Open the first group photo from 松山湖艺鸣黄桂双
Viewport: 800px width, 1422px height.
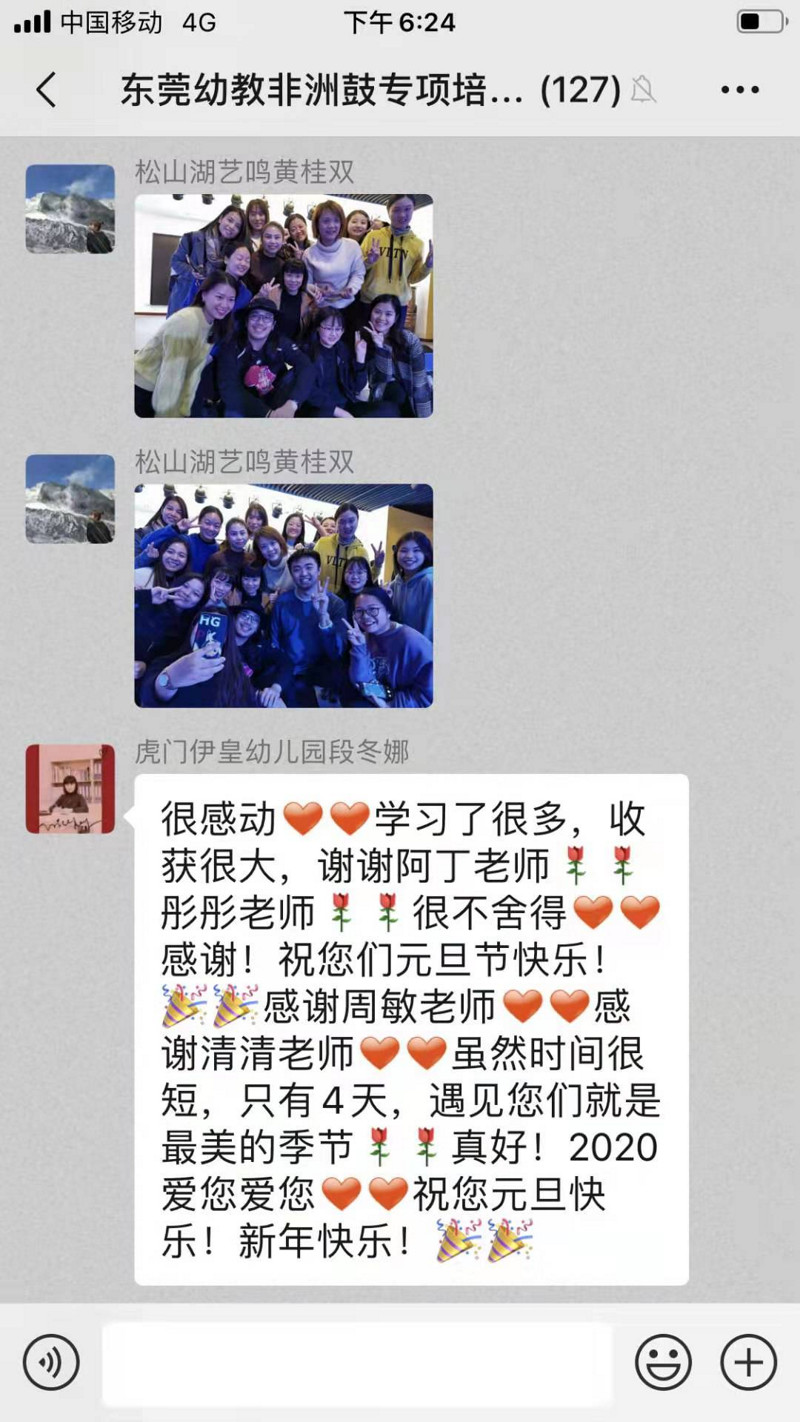tap(283, 305)
